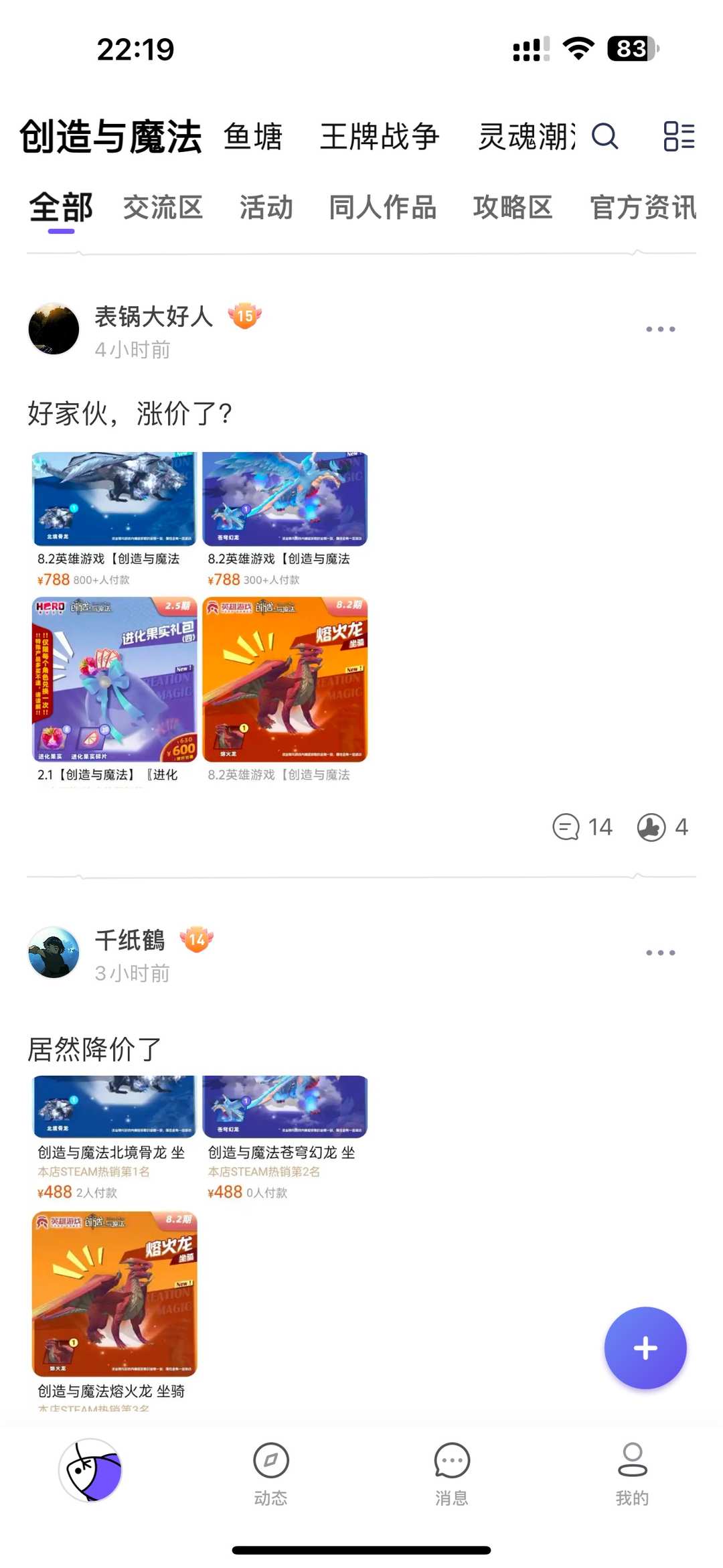Screen dimensions: 723x1568
Task: Switch to the 同人作品 tab
Action: click(x=382, y=208)
